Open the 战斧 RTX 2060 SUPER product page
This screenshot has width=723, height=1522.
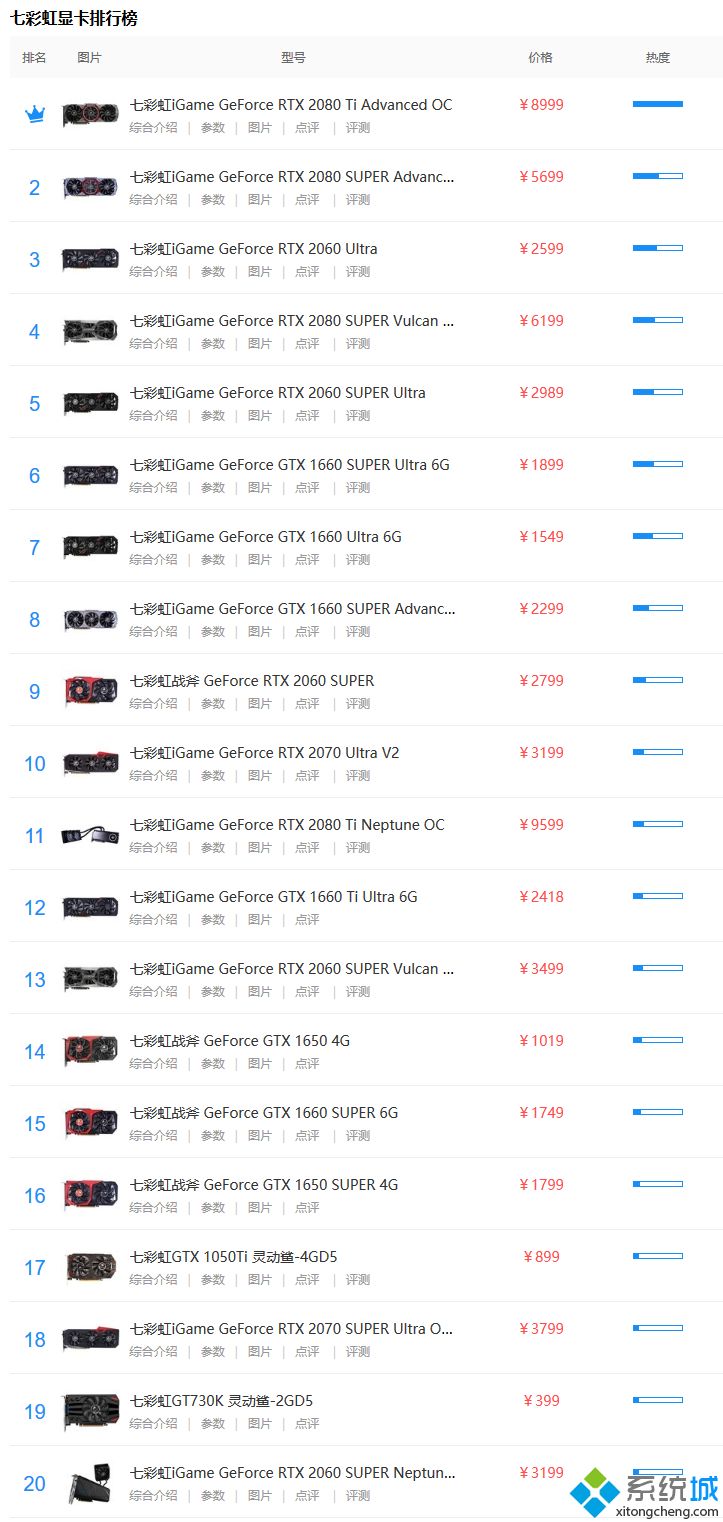coord(251,681)
